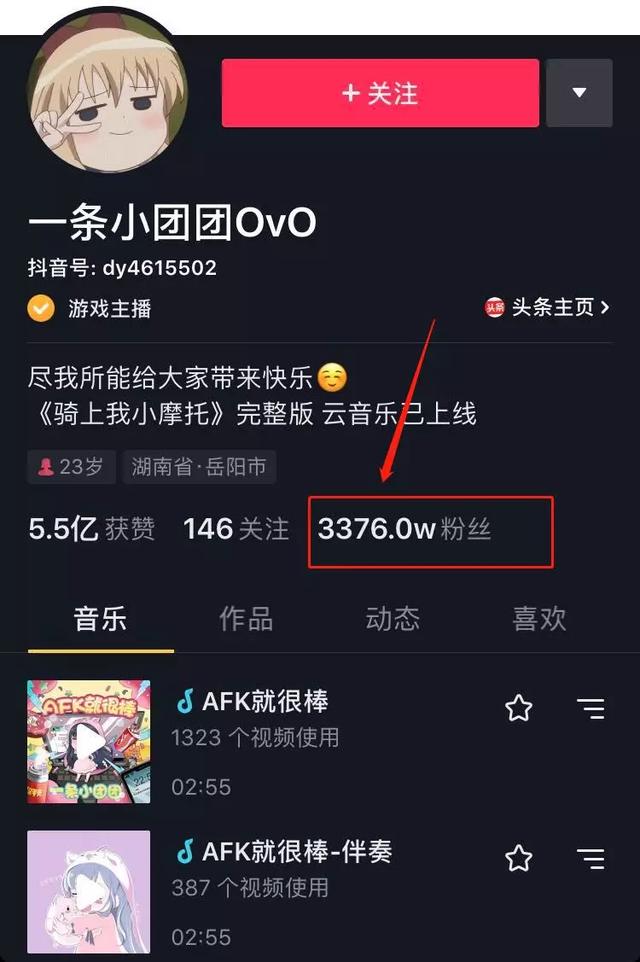Switch to the 音乐 tab

(100, 618)
